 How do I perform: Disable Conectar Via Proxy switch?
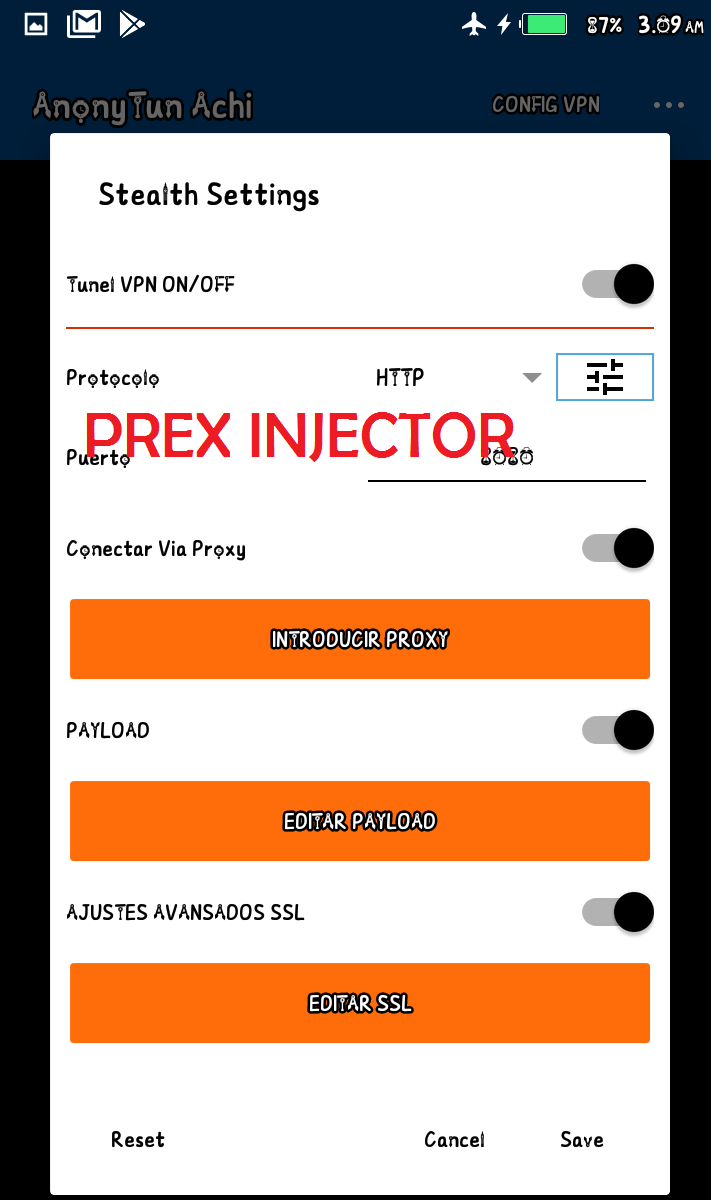pyautogui.click(x=618, y=548)
